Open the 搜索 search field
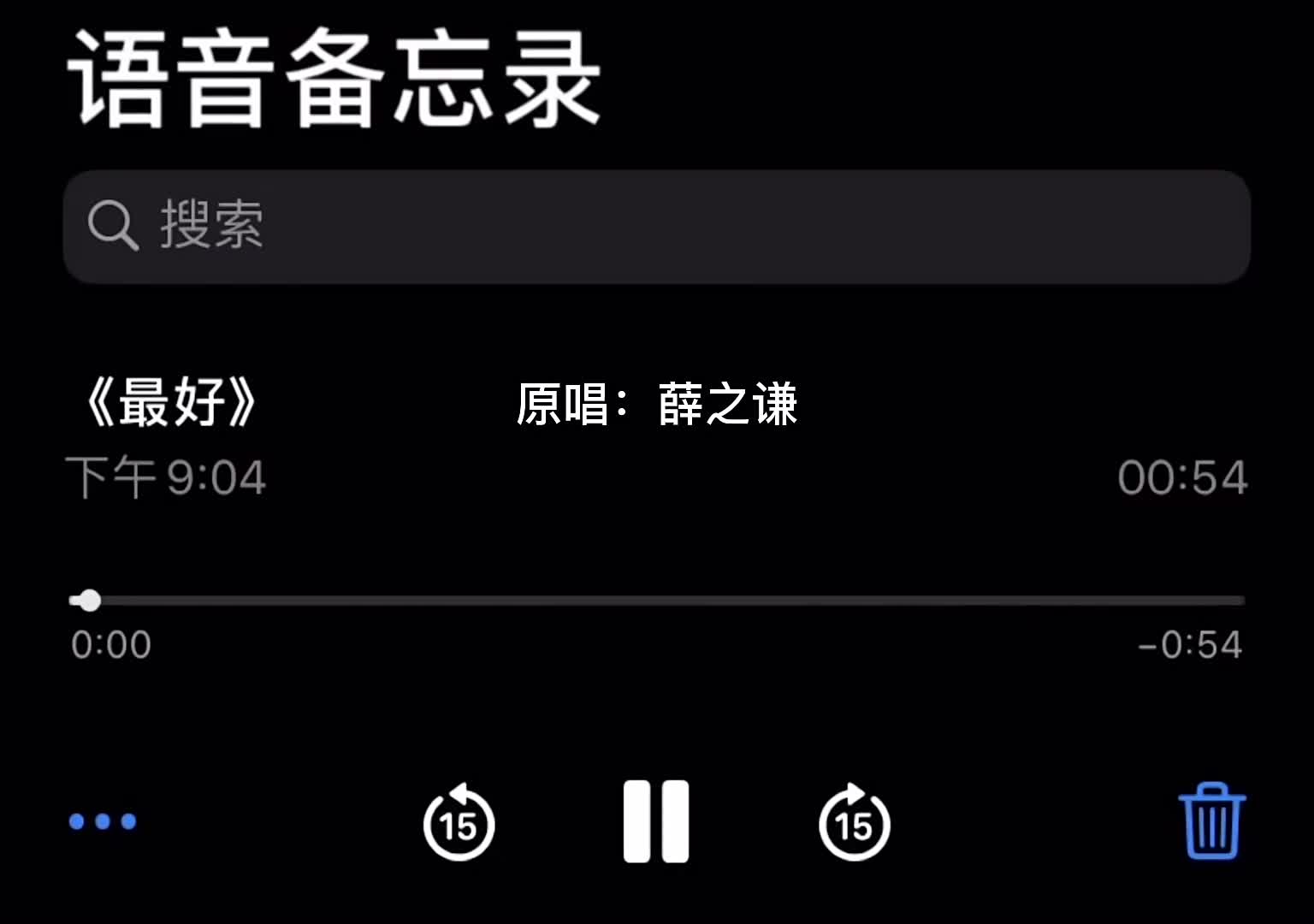The width and height of the screenshot is (1314, 924). tap(656, 227)
